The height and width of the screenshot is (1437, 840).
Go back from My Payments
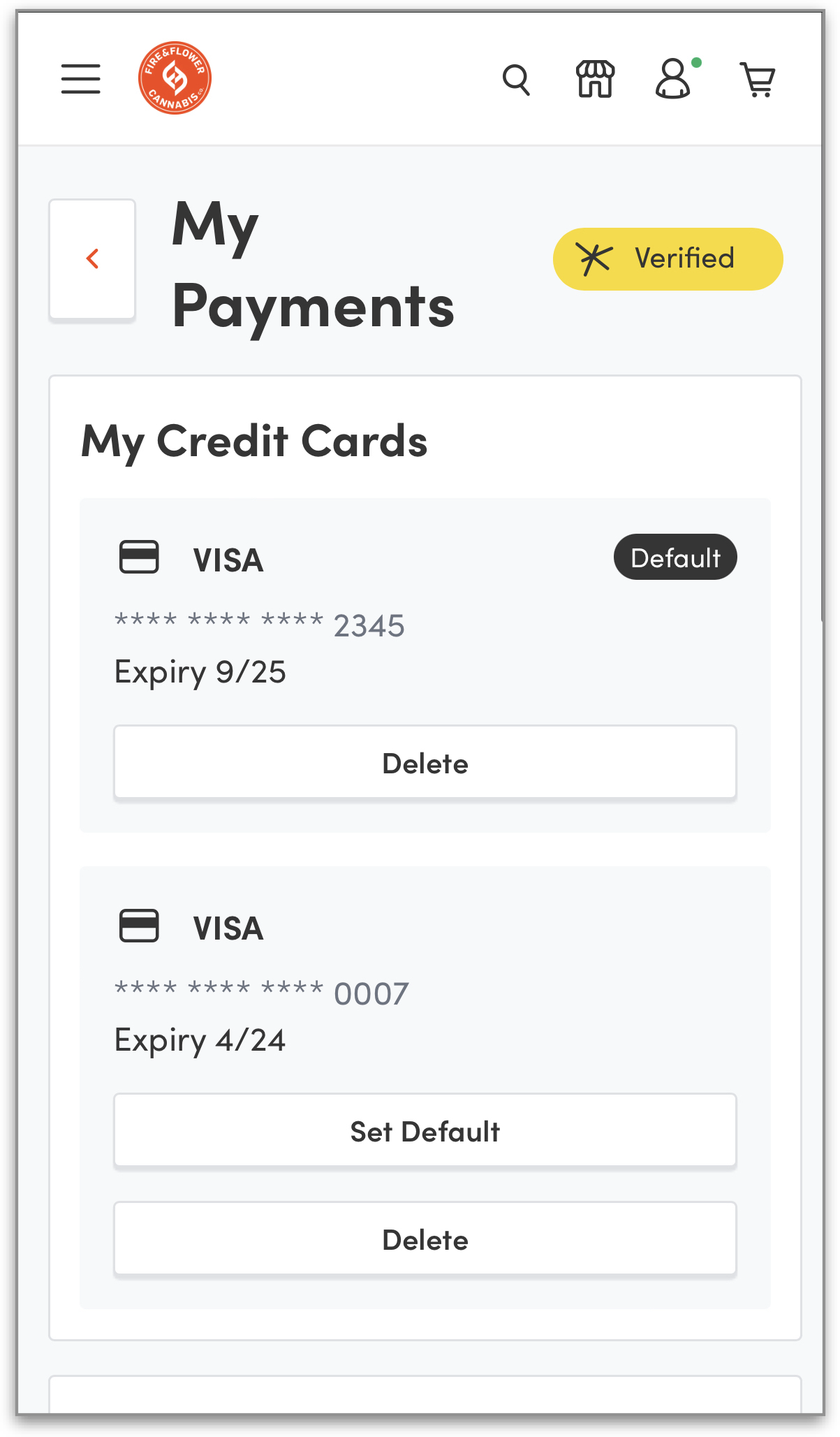92,258
